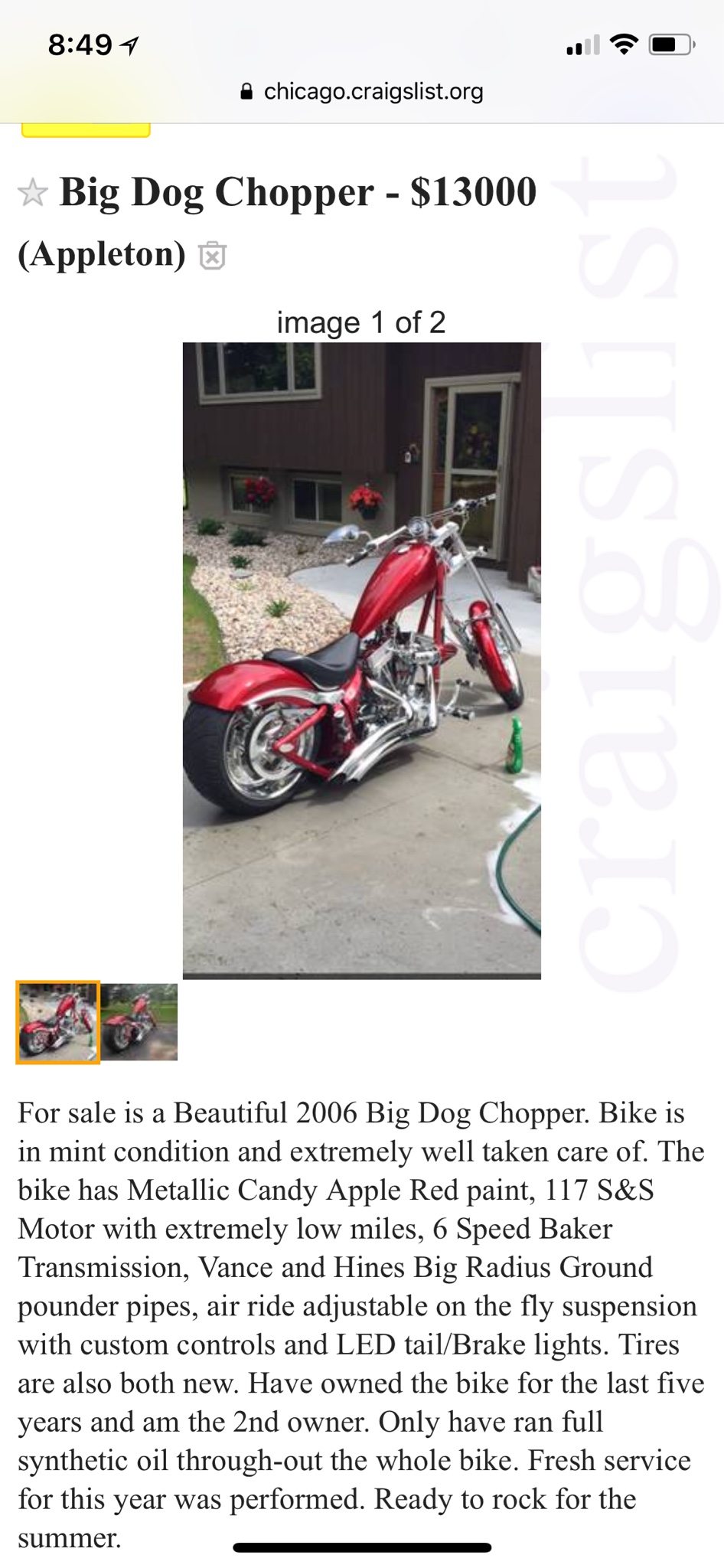724x1568 pixels.
Task: Open the main motorcycle photo
Action: point(361,659)
